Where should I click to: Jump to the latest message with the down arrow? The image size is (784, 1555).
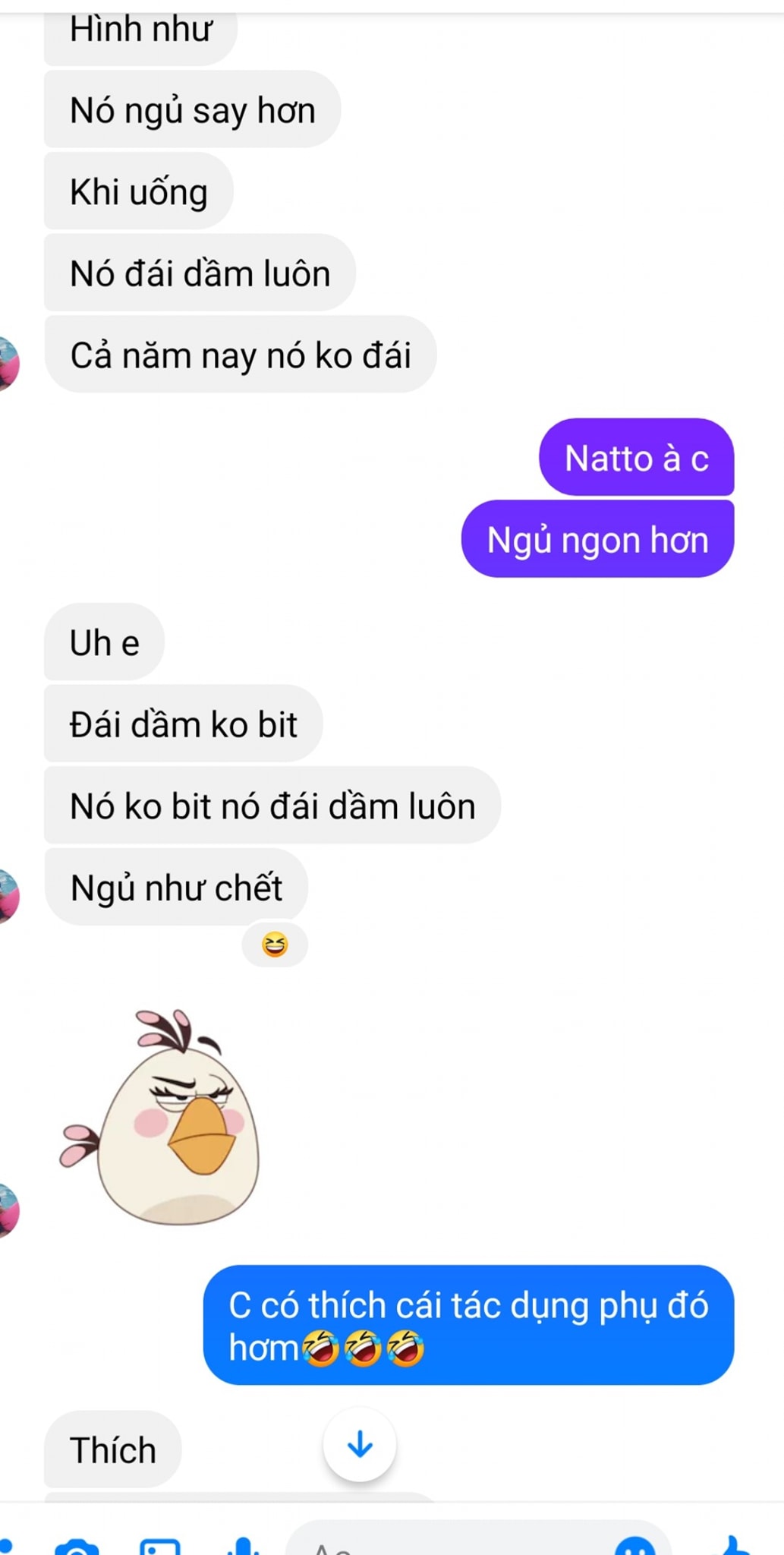(360, 1444)
